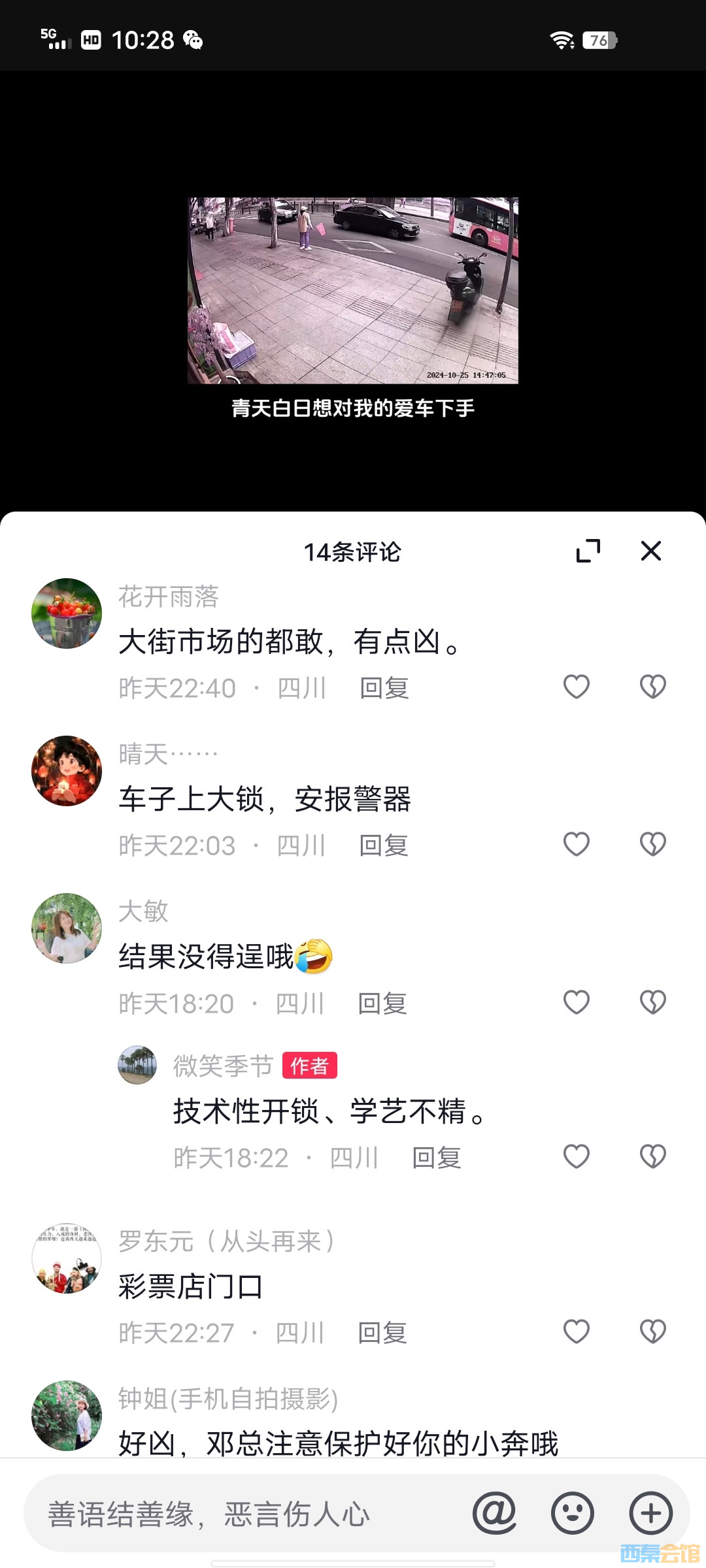Open the plus attachment button
The image size is (706, 1568).
tap(650, 1513)
